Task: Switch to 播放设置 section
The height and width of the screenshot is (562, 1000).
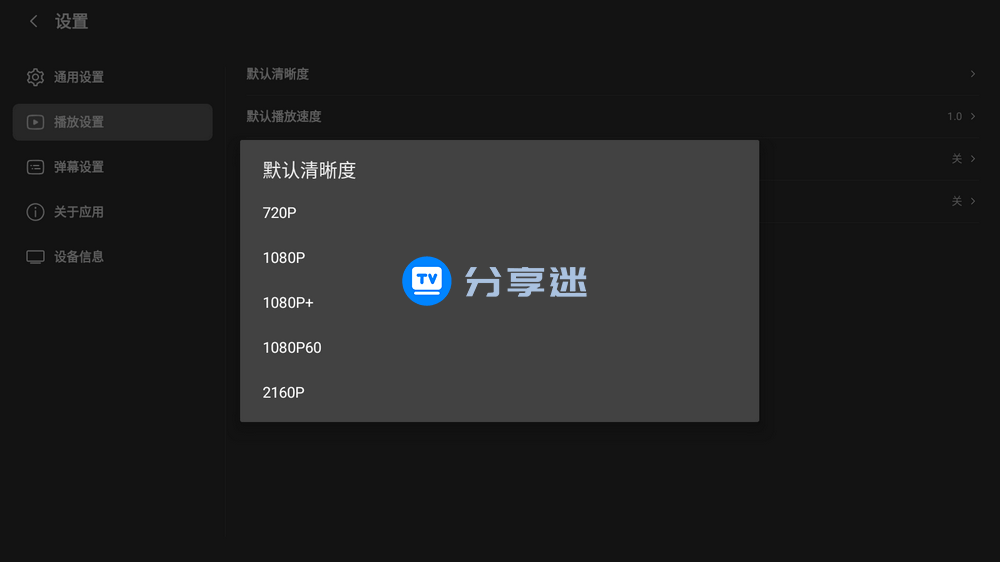Action: (x=79, y=122)
